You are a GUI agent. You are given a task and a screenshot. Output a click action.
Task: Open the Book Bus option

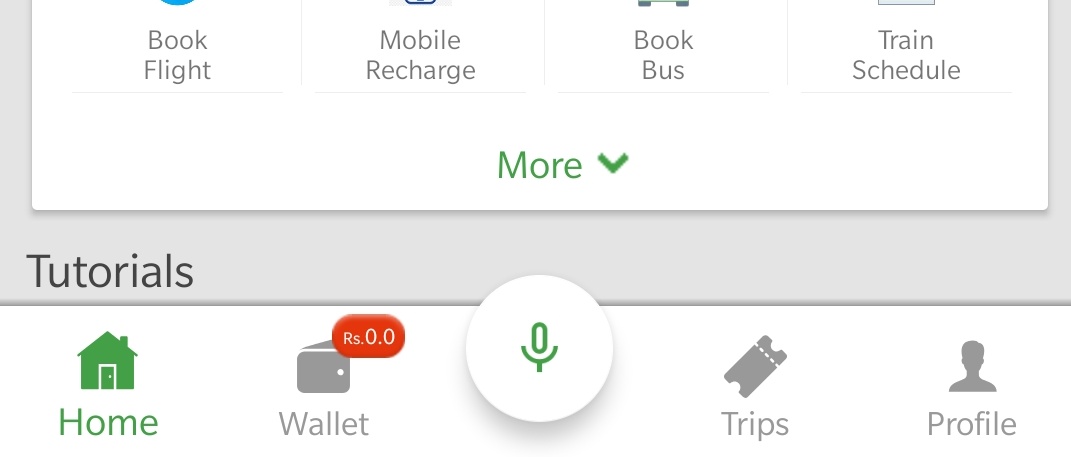[x=663, y=50]
